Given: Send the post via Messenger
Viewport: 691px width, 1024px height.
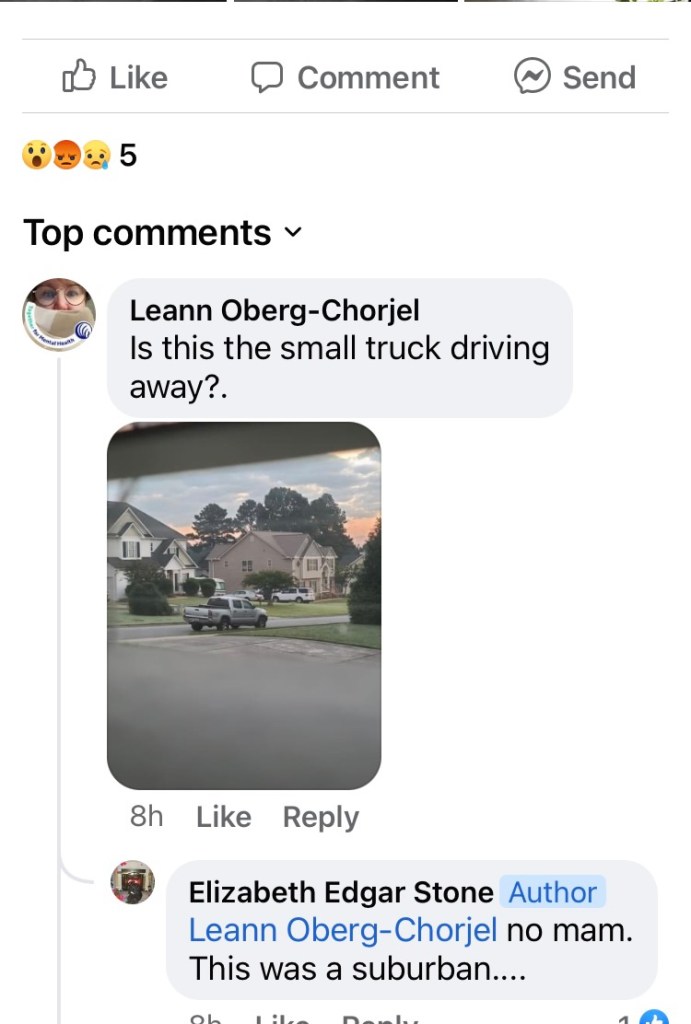Looking at the screenshot, I should click(575, 77).
